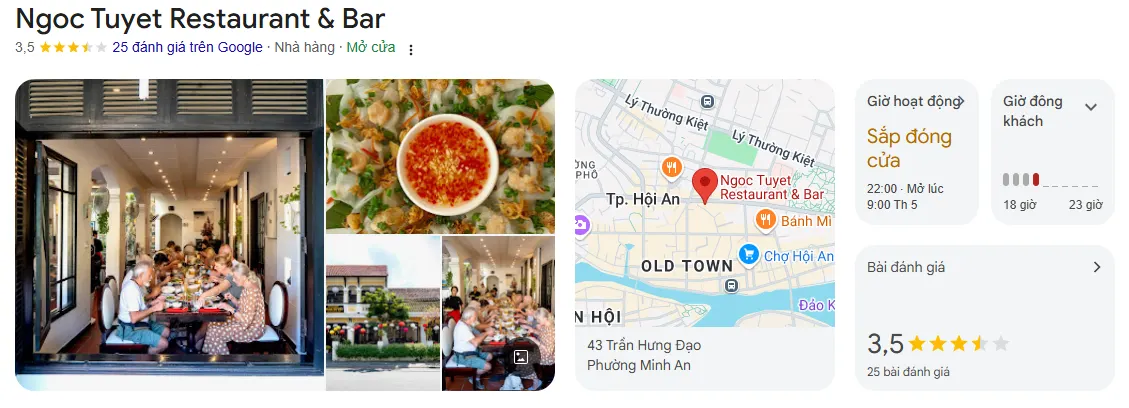
Task: Expand the Giờ đông khách dropdown
Action: click(x=1090, y=107)
